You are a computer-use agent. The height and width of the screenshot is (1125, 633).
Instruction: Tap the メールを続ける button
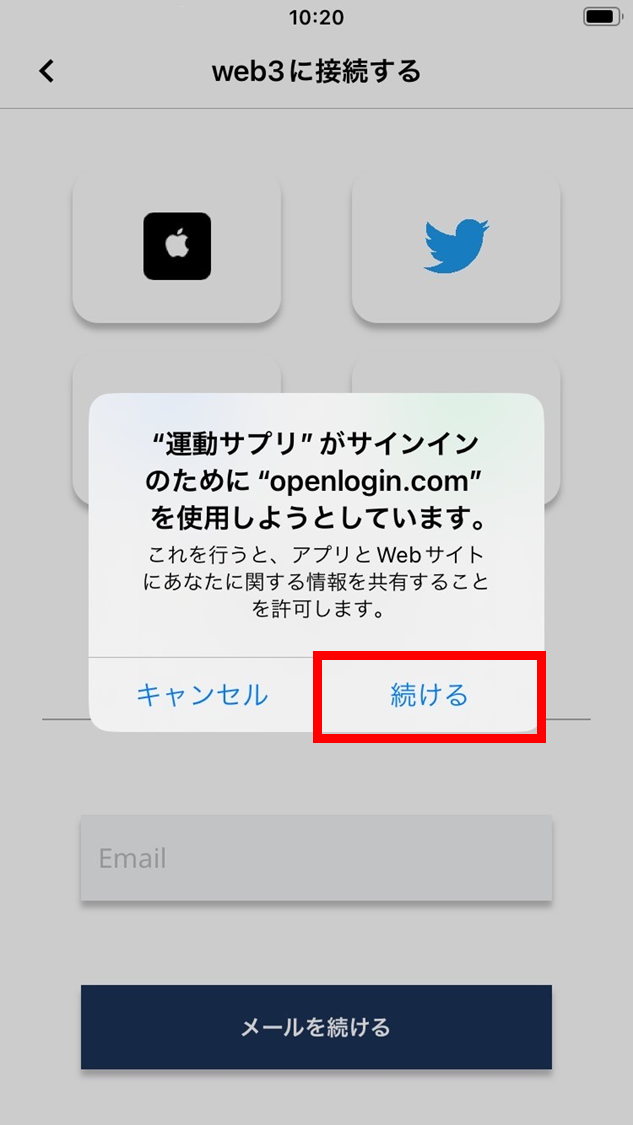point(316,1027)
